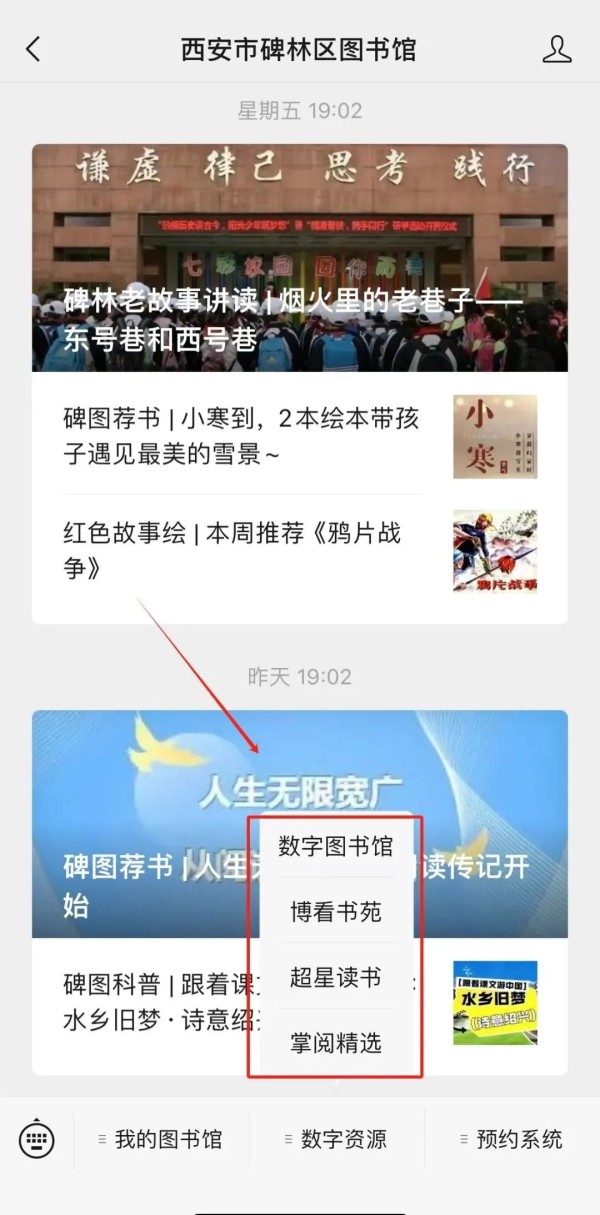This screenshot has width=600, height=1215.
Task: Open the 预约系统 menu
Action: [512, 1139]
